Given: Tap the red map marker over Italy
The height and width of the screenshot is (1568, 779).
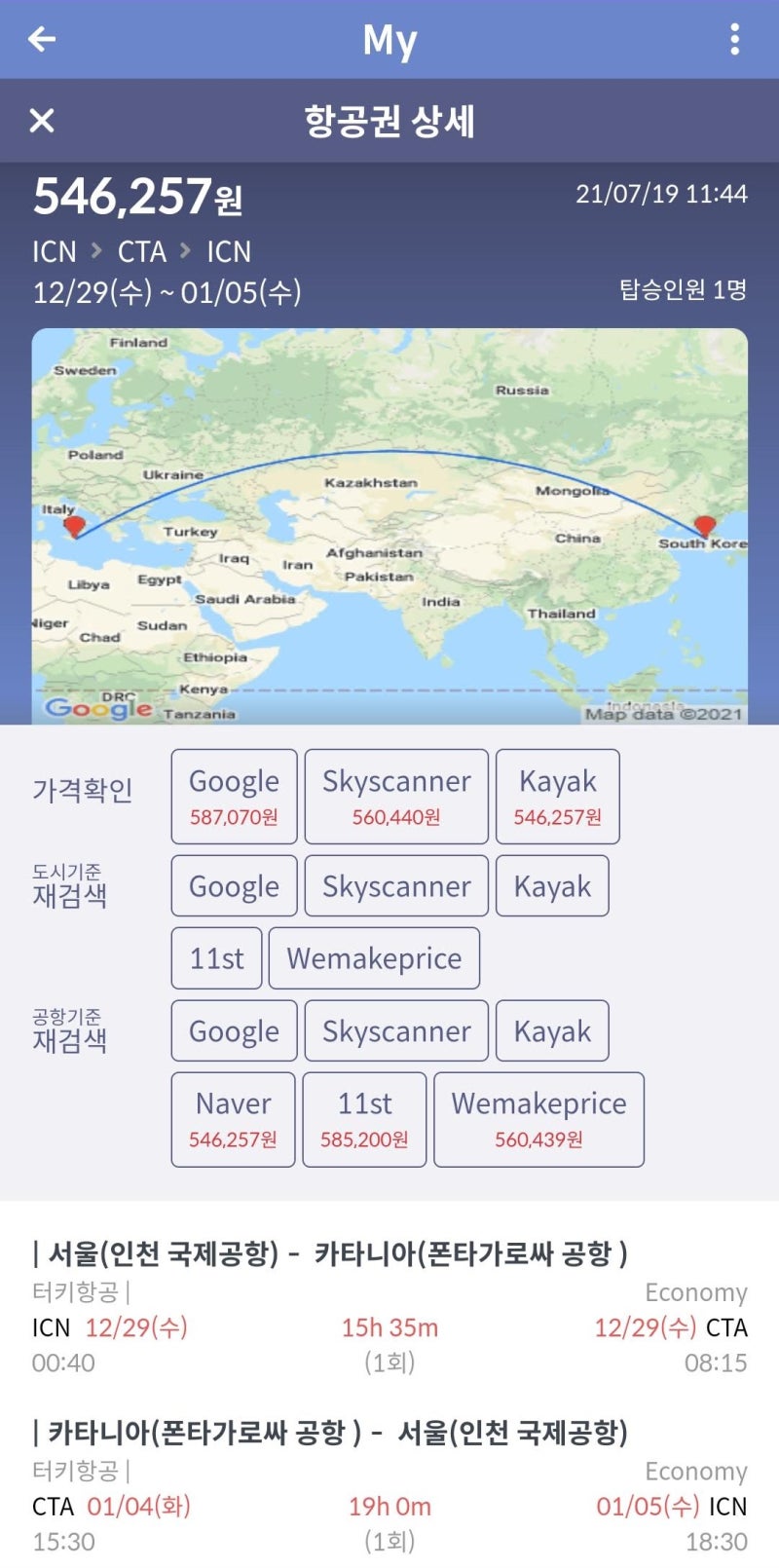Looking at the screenshot, I should (x=75, y=526).
